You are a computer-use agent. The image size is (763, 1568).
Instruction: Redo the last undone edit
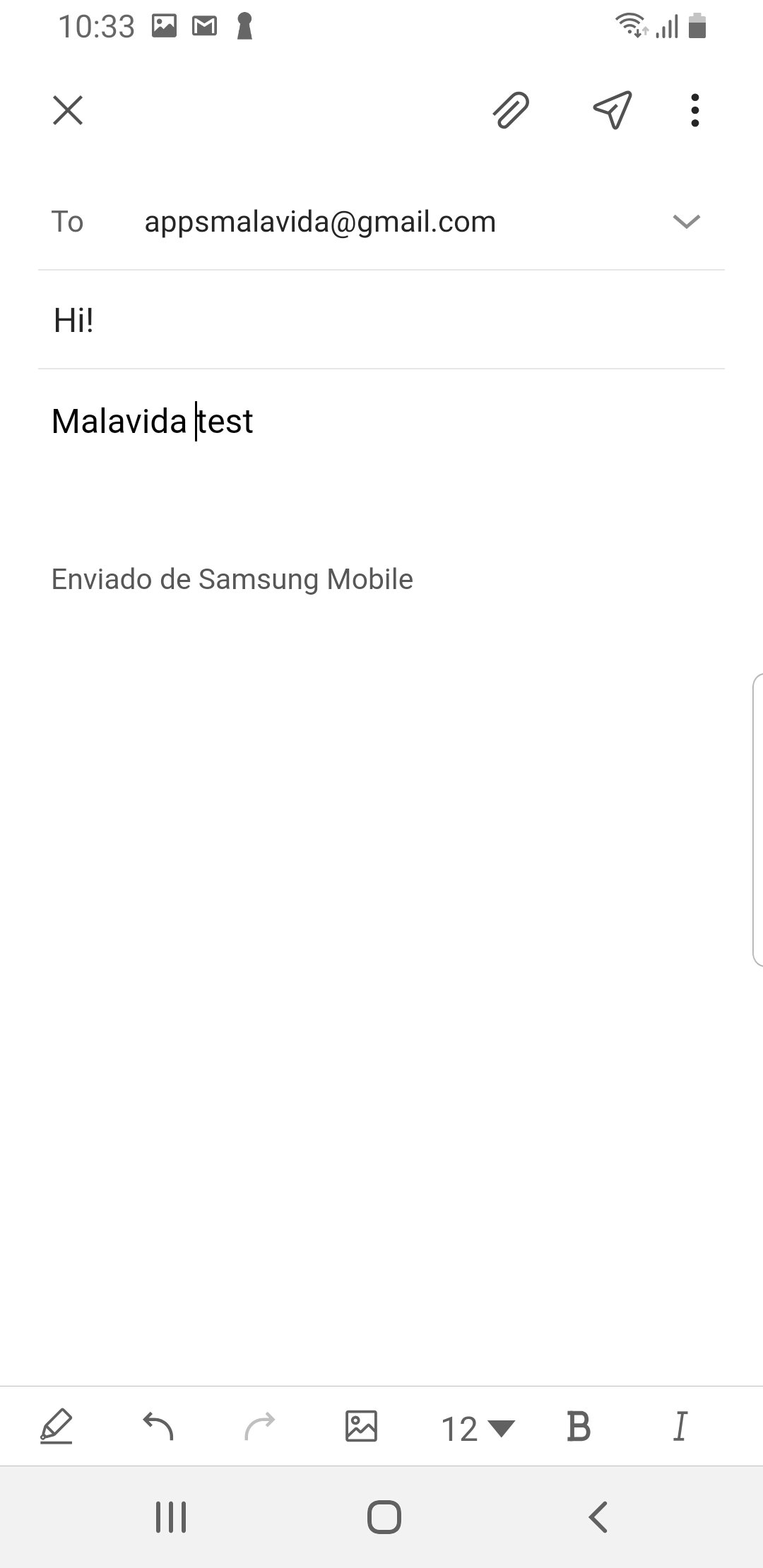click(259, 1427)
